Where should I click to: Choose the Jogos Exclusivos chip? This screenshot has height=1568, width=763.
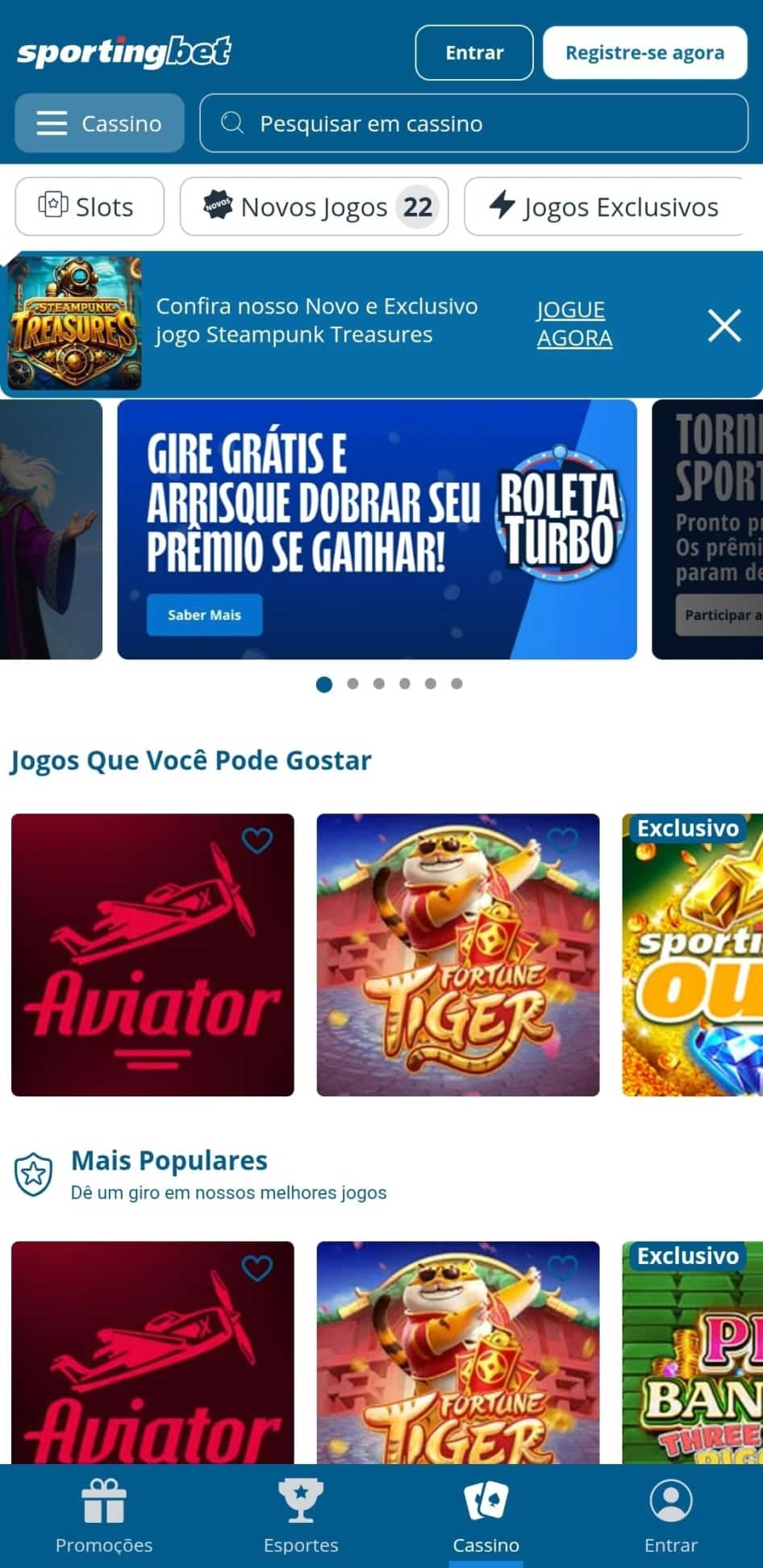[x=603, y=207]
